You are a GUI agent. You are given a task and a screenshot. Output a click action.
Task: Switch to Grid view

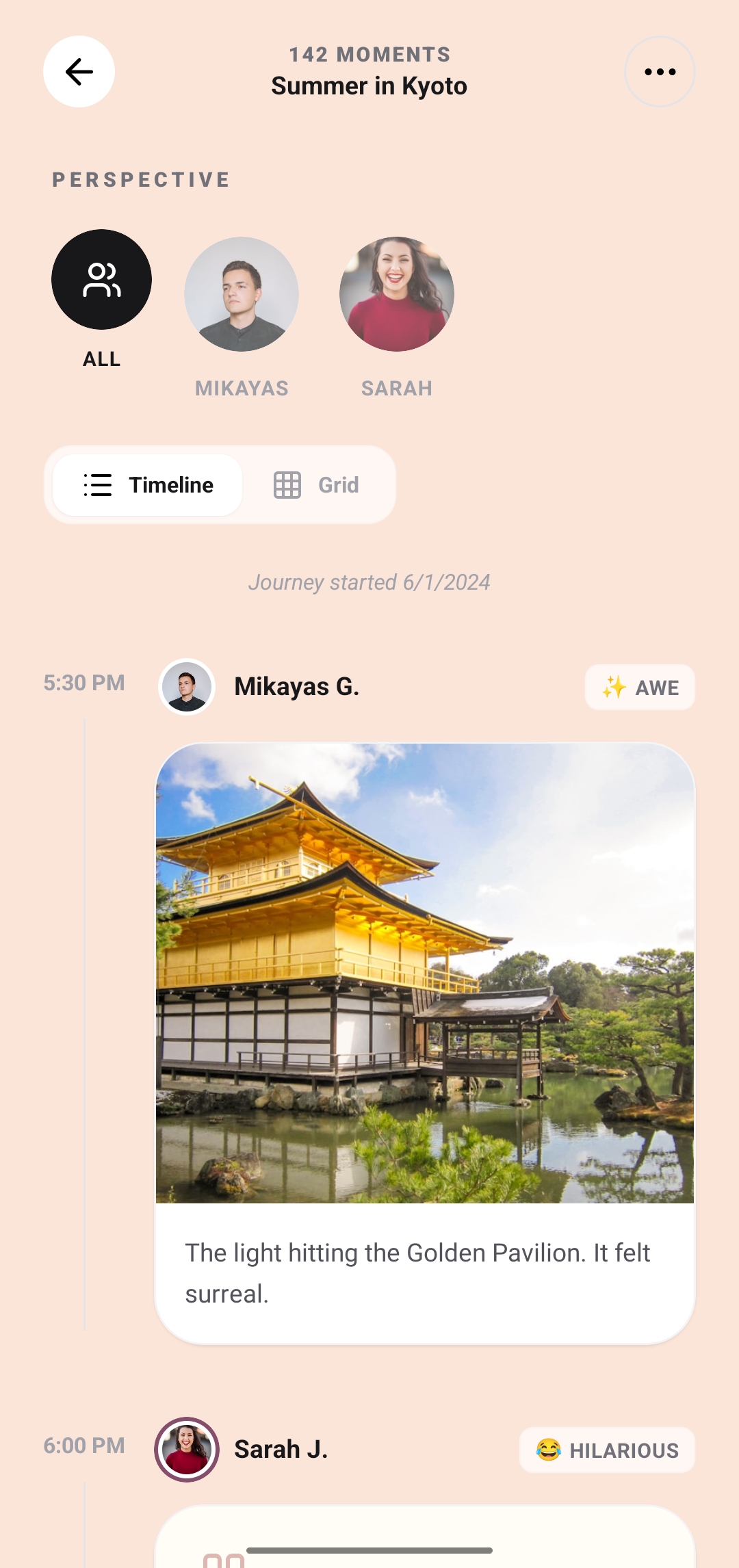(x=317, y=485)
